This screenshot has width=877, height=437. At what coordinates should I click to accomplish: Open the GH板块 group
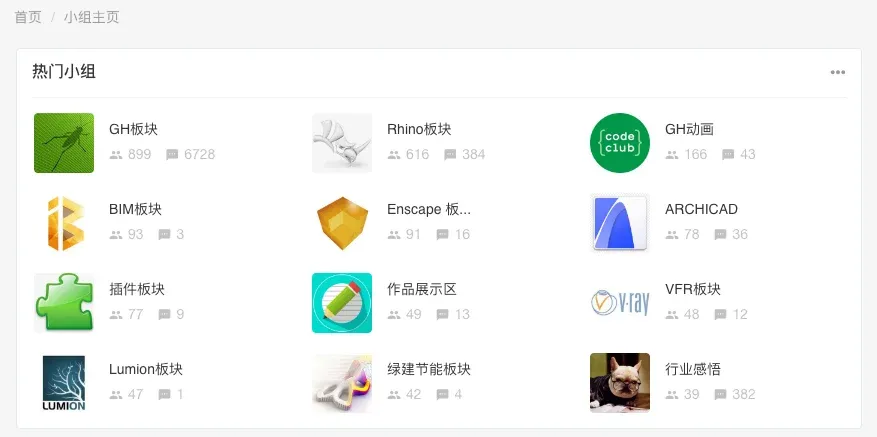[133, 129]
